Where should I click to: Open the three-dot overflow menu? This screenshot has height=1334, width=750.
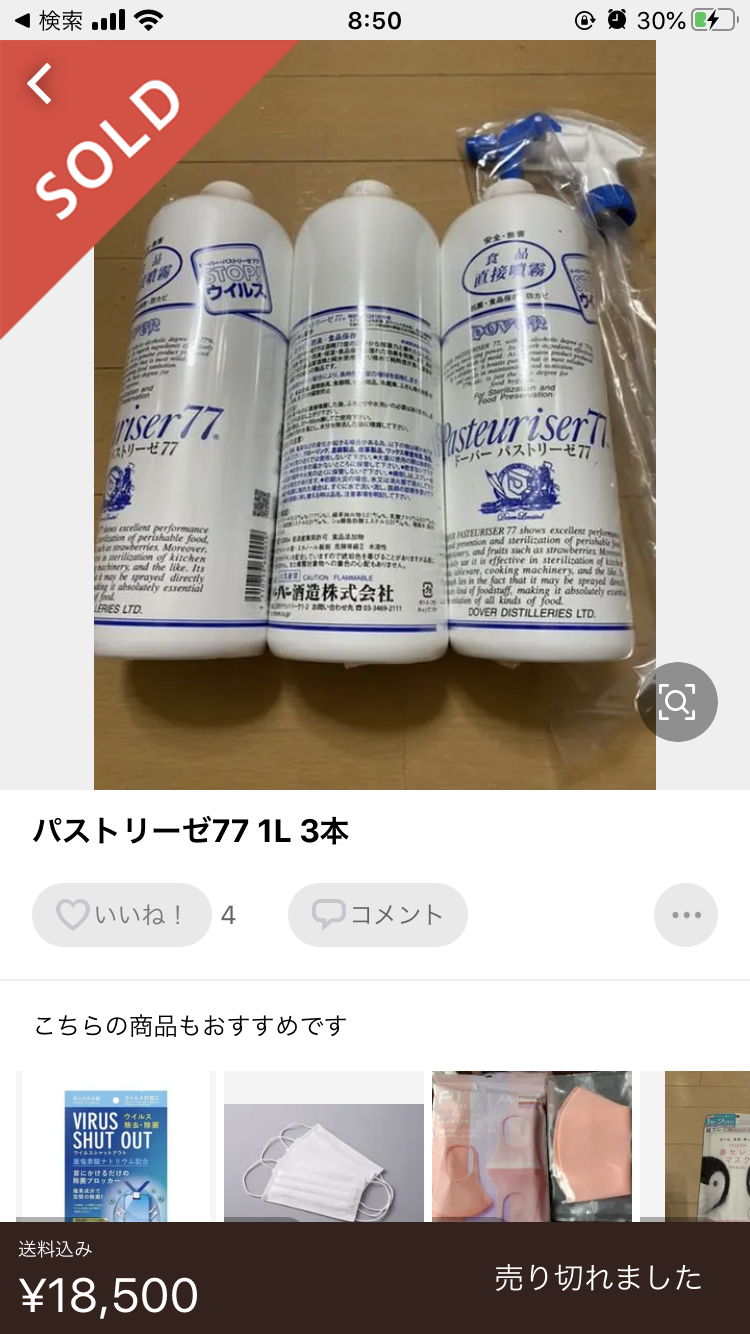click(x=686, y=914)
